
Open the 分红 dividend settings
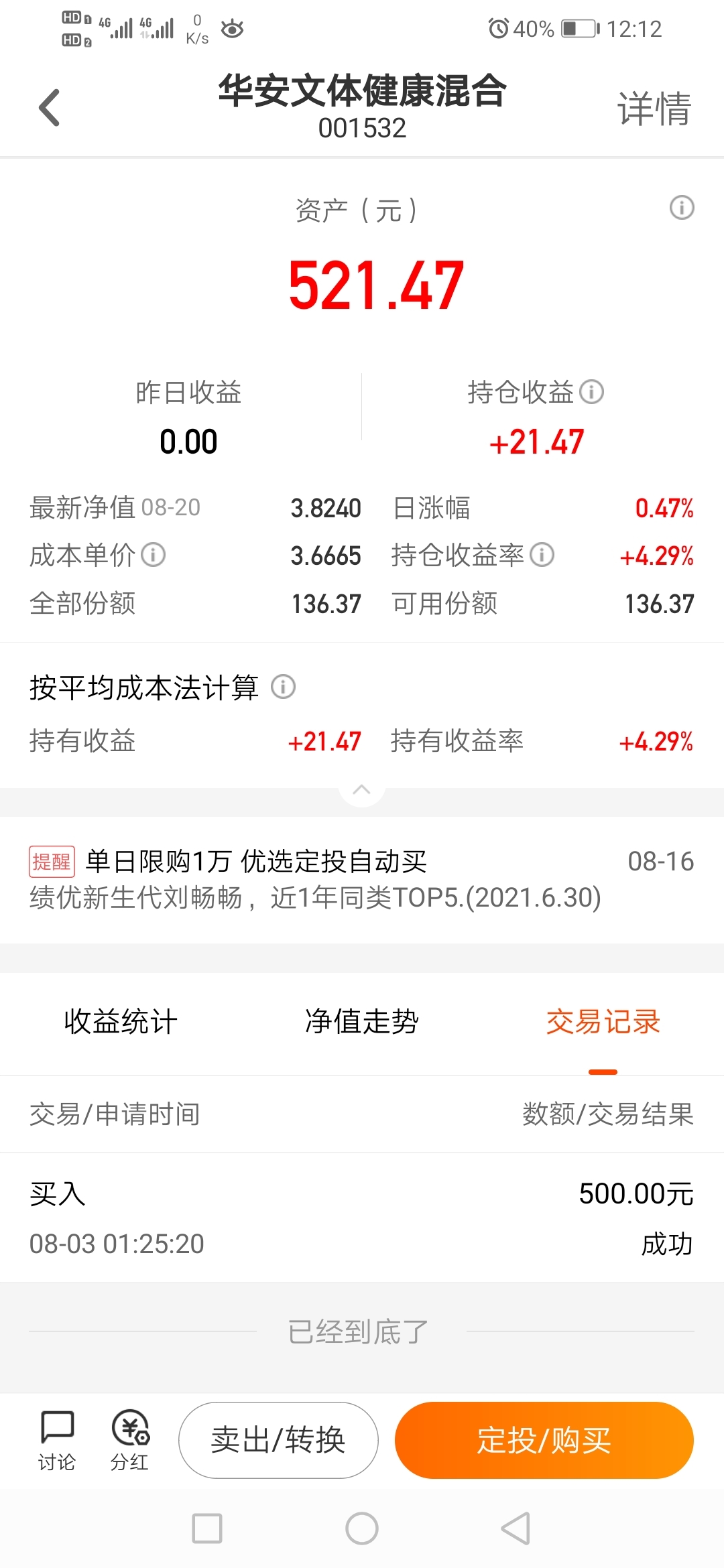[130, 1441]
